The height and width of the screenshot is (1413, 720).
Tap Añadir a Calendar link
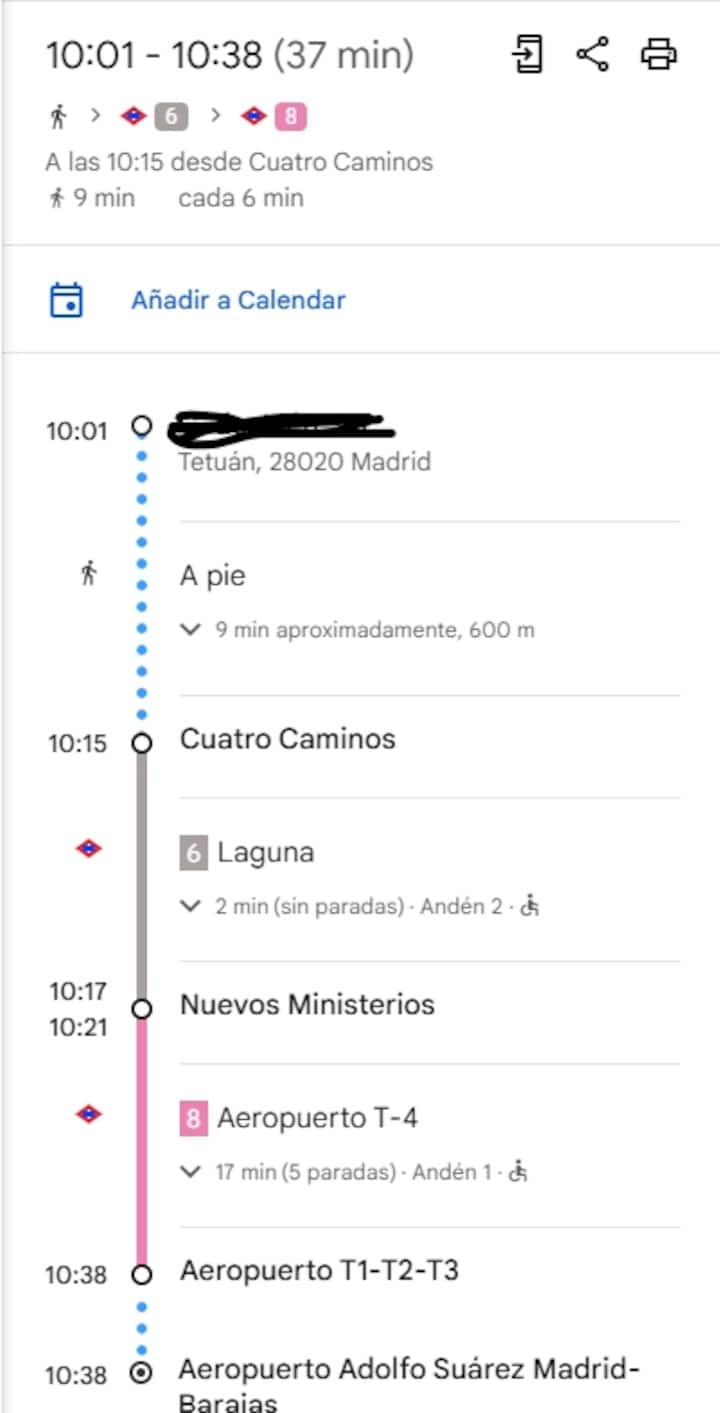238,300
